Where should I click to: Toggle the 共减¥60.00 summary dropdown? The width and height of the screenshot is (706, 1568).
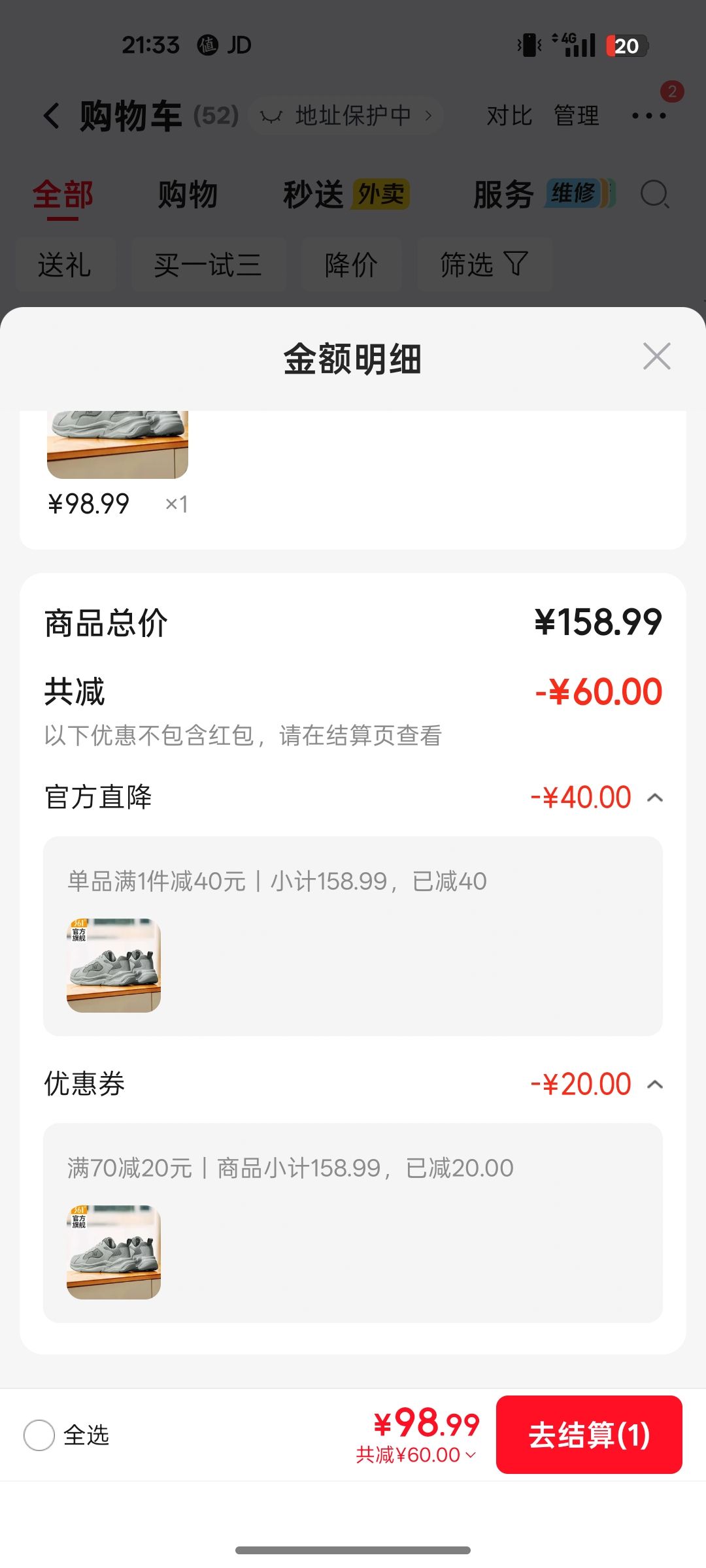(416, 1455)
